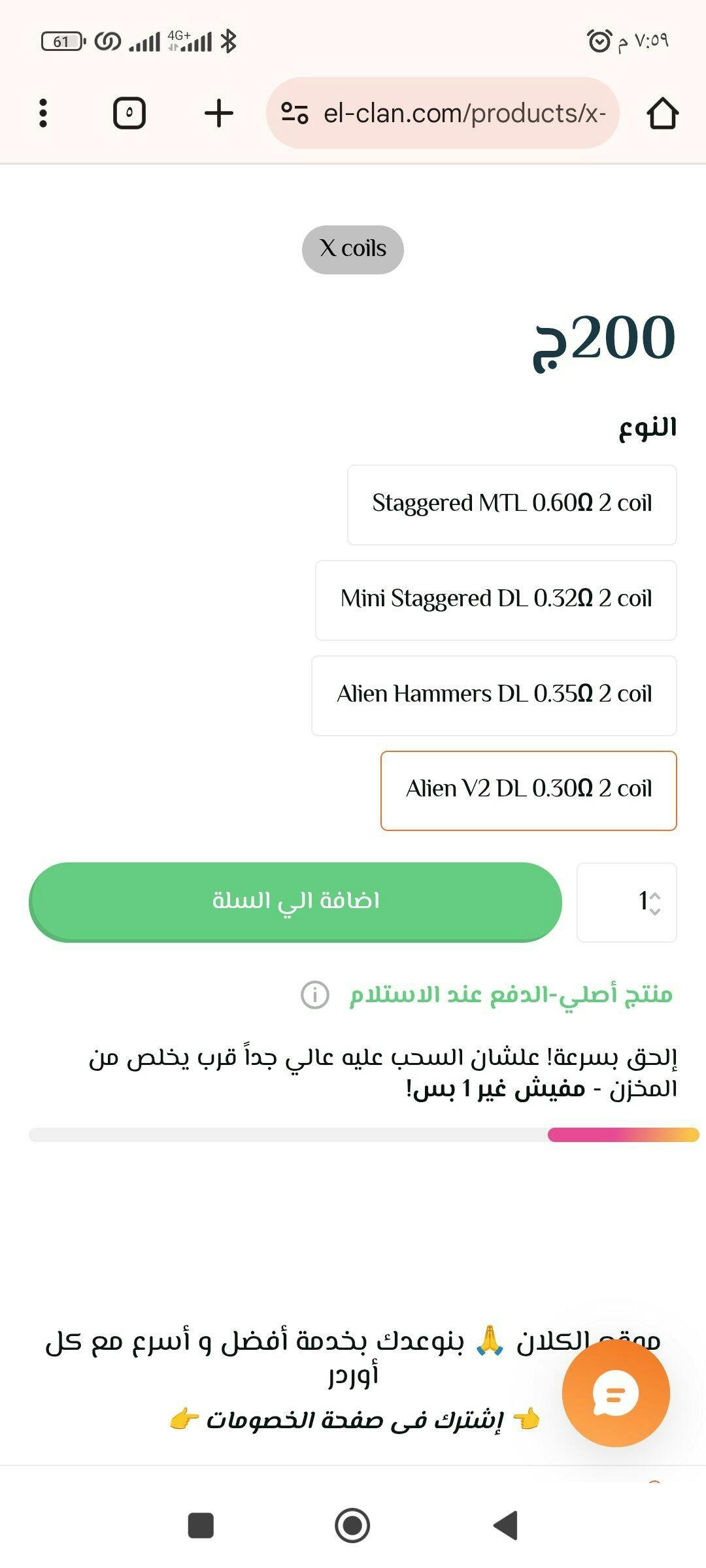Add the product to cart
Viewport: 706px width, 1568px height.
295,902
